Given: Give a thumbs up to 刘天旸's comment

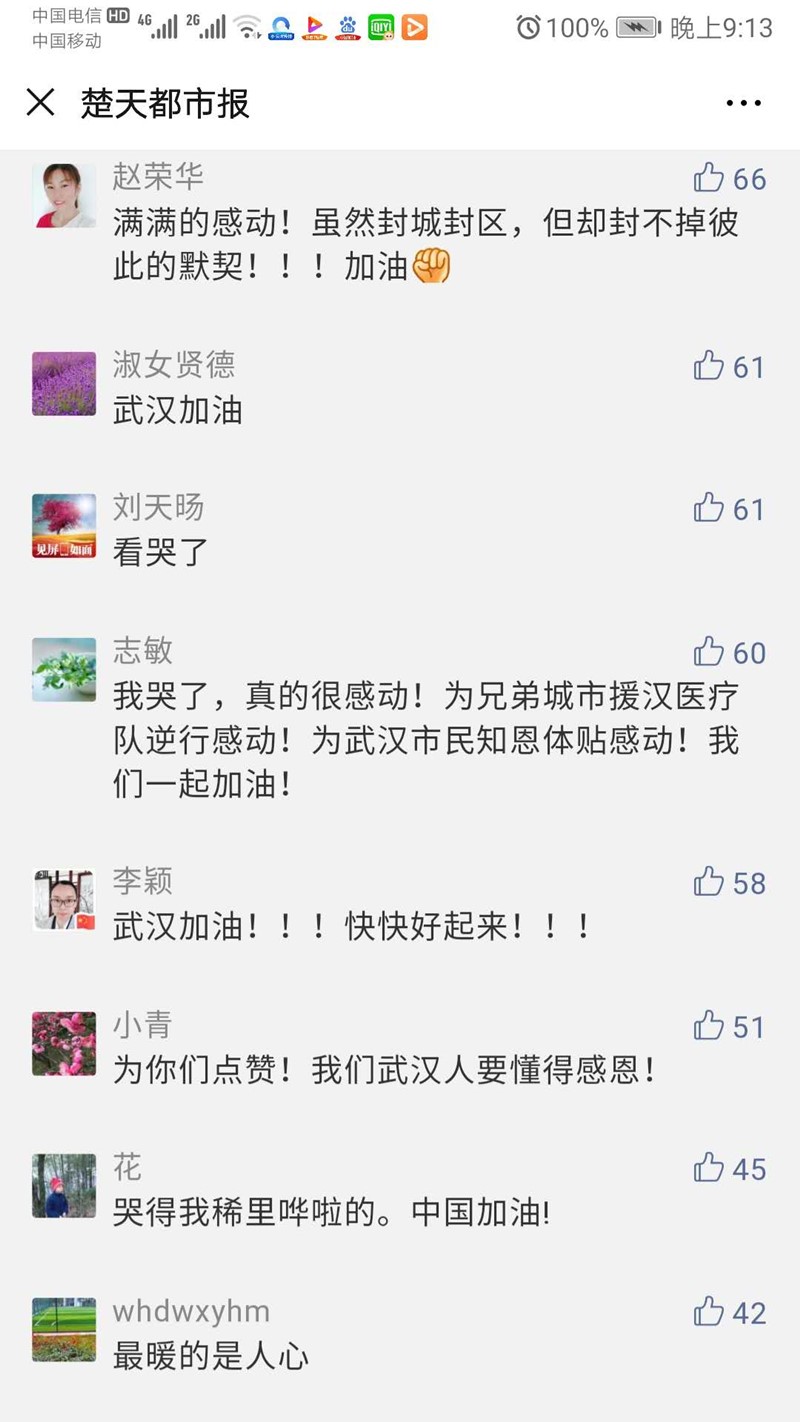Looking at the screenshot, I should click(709, 508).
